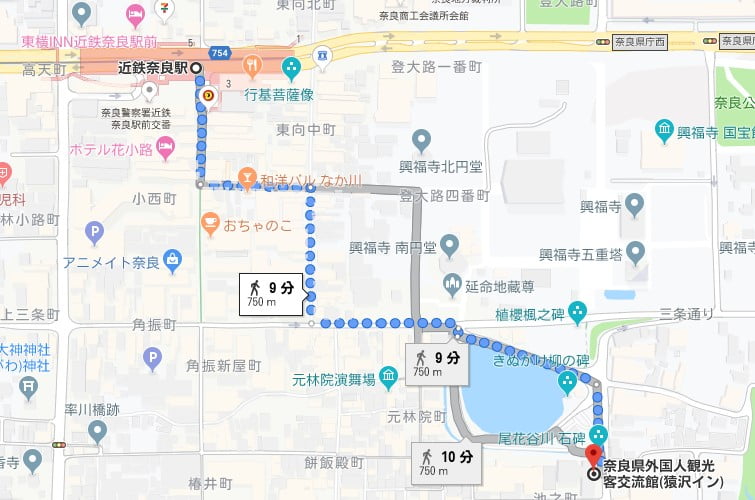The height and width of the screenshot is (500, 755).
Task: Tap the 興福寺 南円堂 place pin
Action: (x=450, y=244)
